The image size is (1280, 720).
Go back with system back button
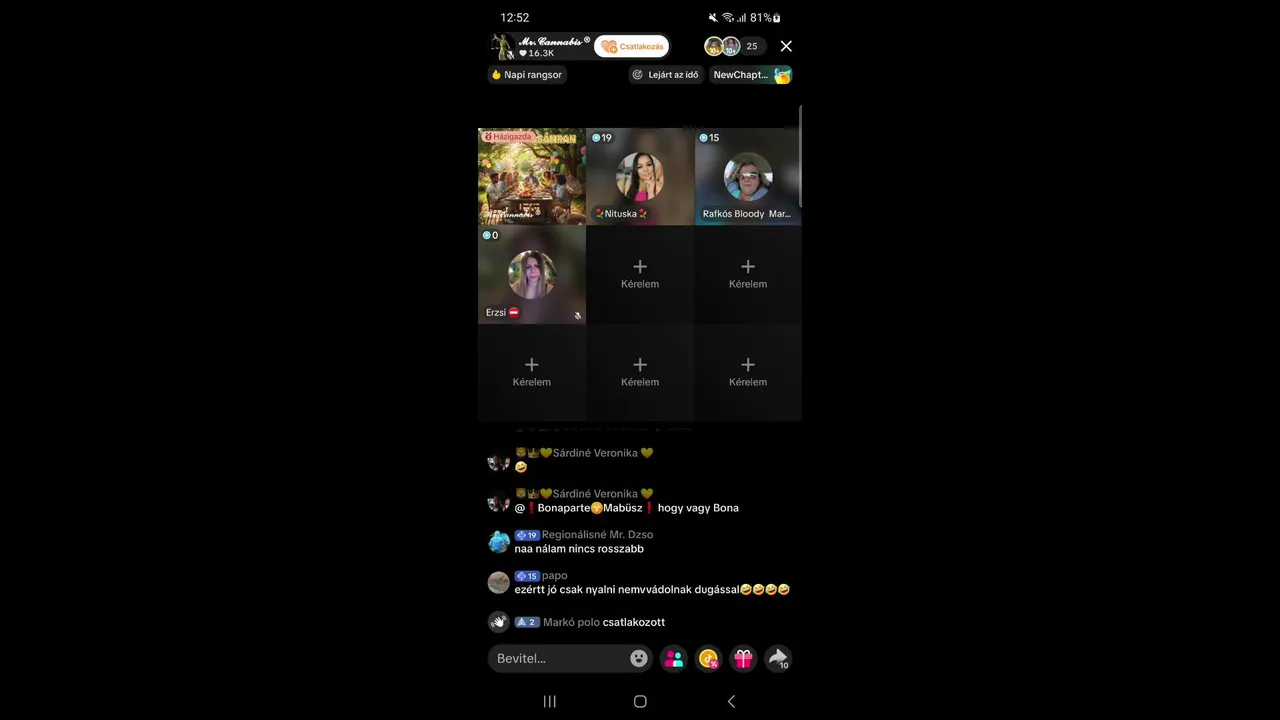[731, 702]
